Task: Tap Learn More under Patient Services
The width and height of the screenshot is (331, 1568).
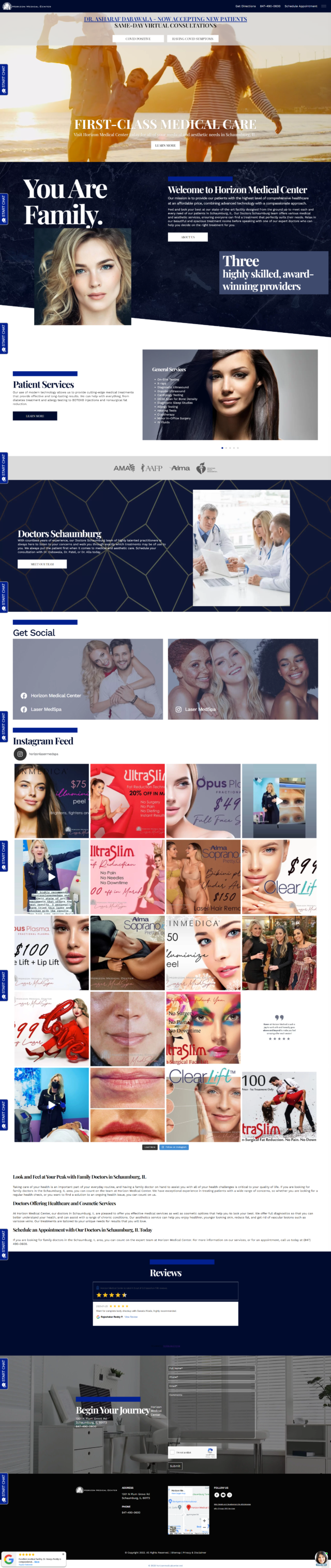Action: pyautogui.click(x=35, y=416)
